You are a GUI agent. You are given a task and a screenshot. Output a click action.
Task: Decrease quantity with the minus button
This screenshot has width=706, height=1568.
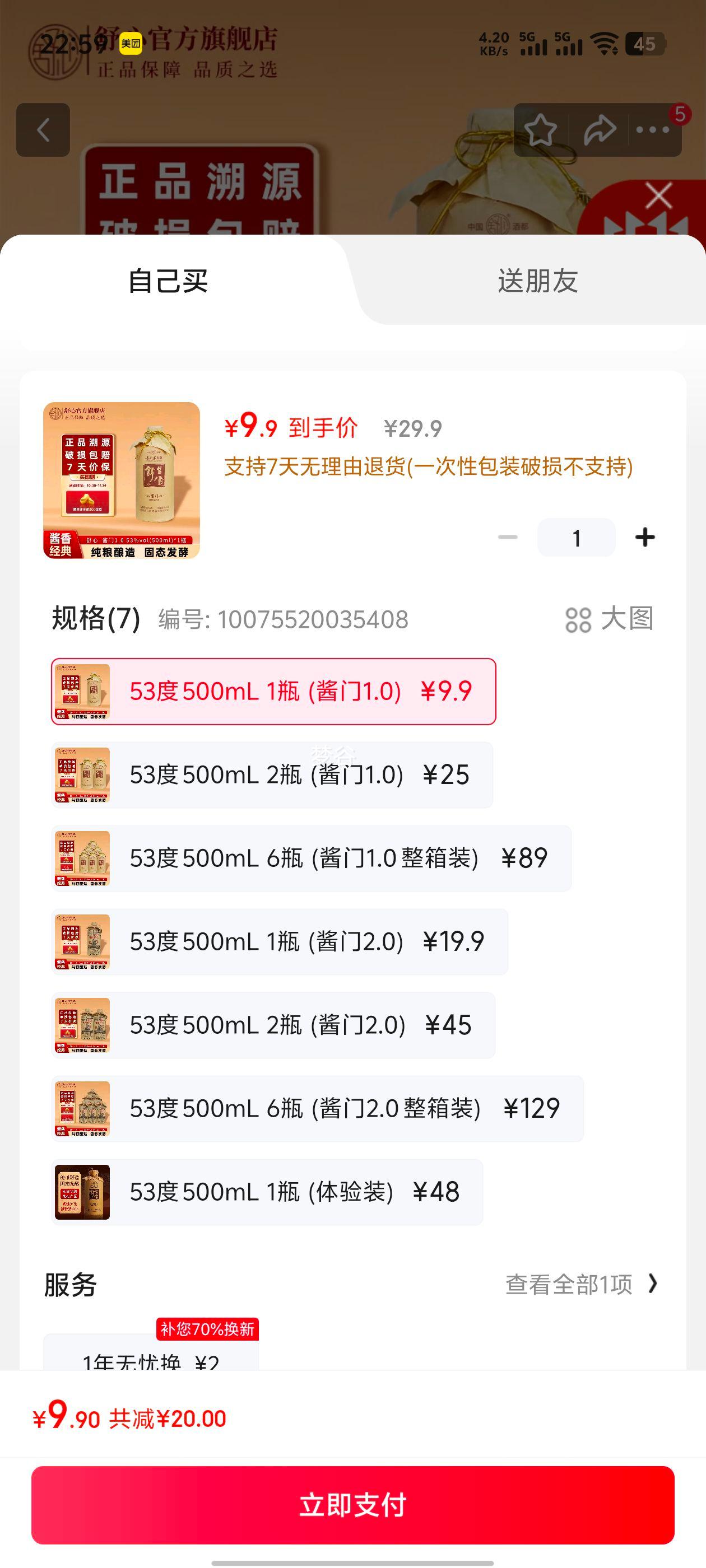508,538
